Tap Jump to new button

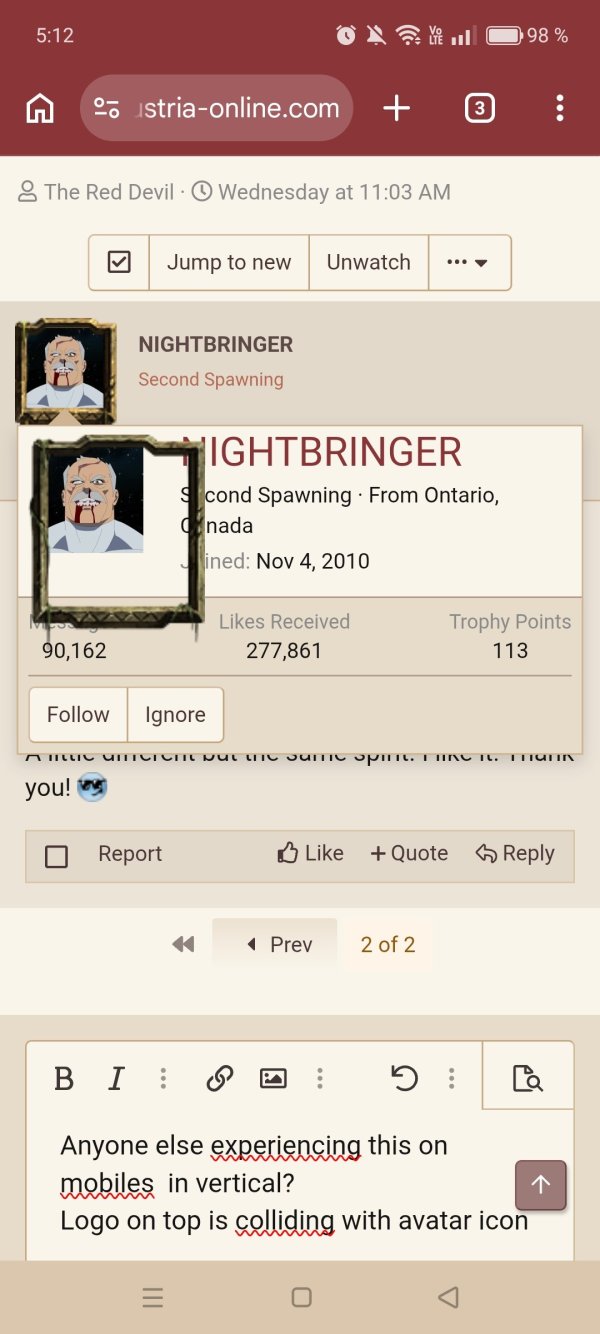click(229, 263)
